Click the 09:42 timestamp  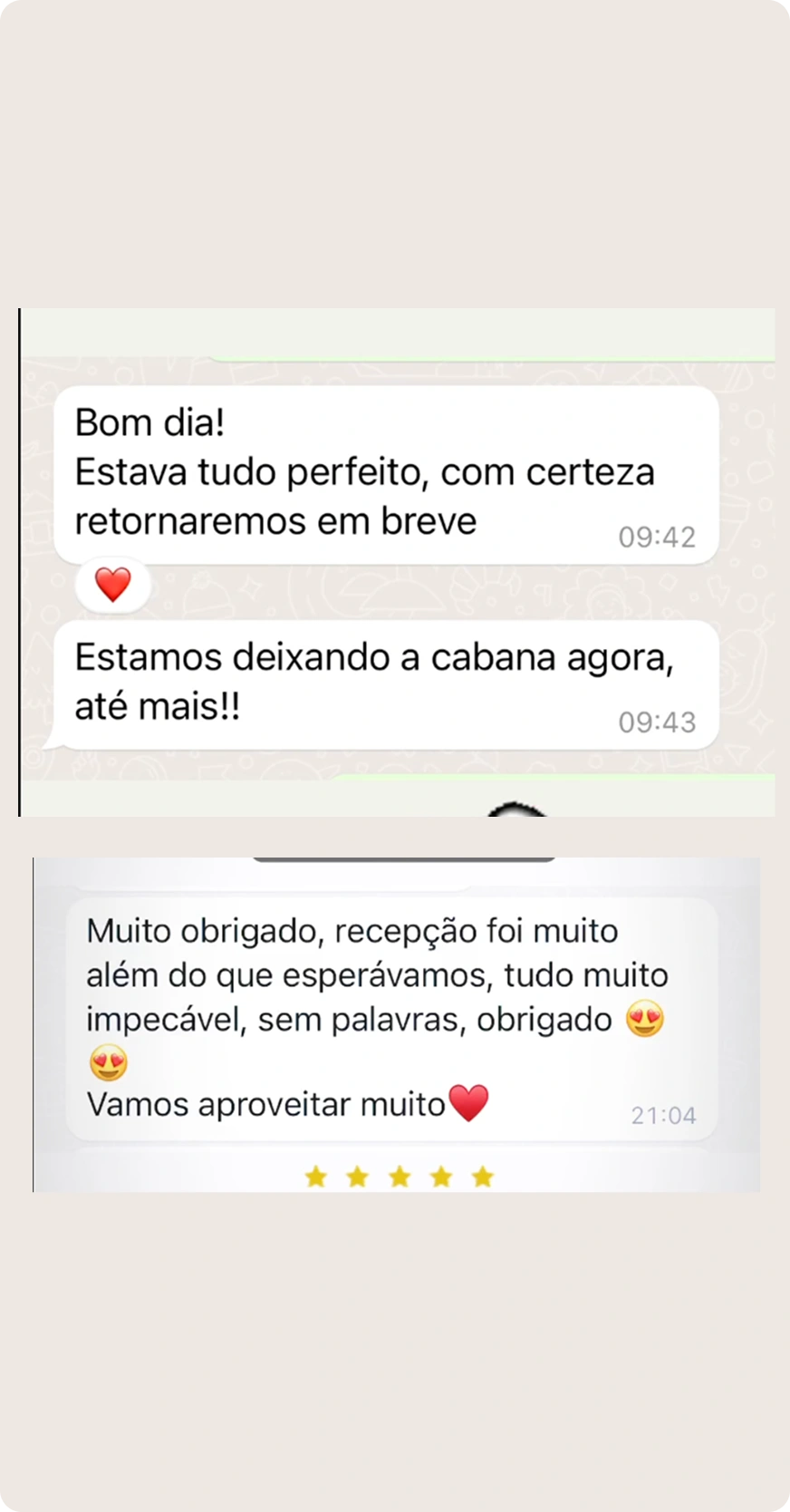pos(657,537)
